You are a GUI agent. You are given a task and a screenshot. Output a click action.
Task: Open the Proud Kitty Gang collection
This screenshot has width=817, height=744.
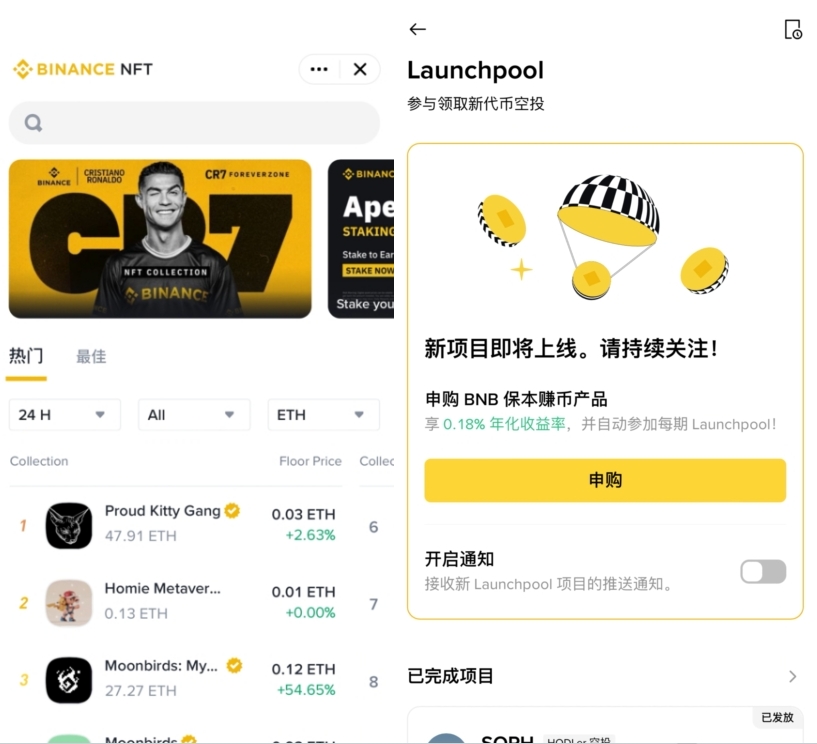pos(163,523)
